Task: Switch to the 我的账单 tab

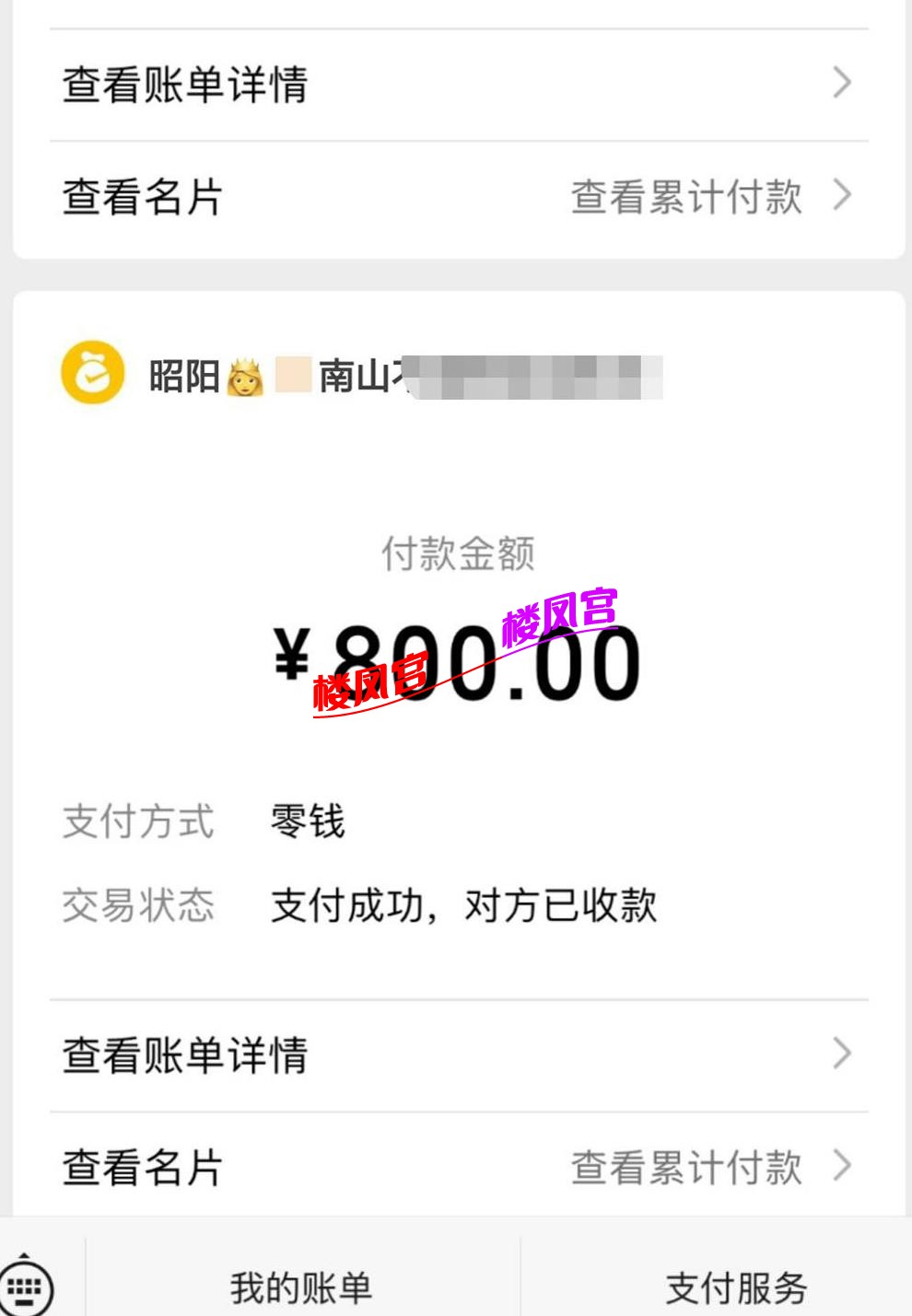Action: tap(298, 1291)
